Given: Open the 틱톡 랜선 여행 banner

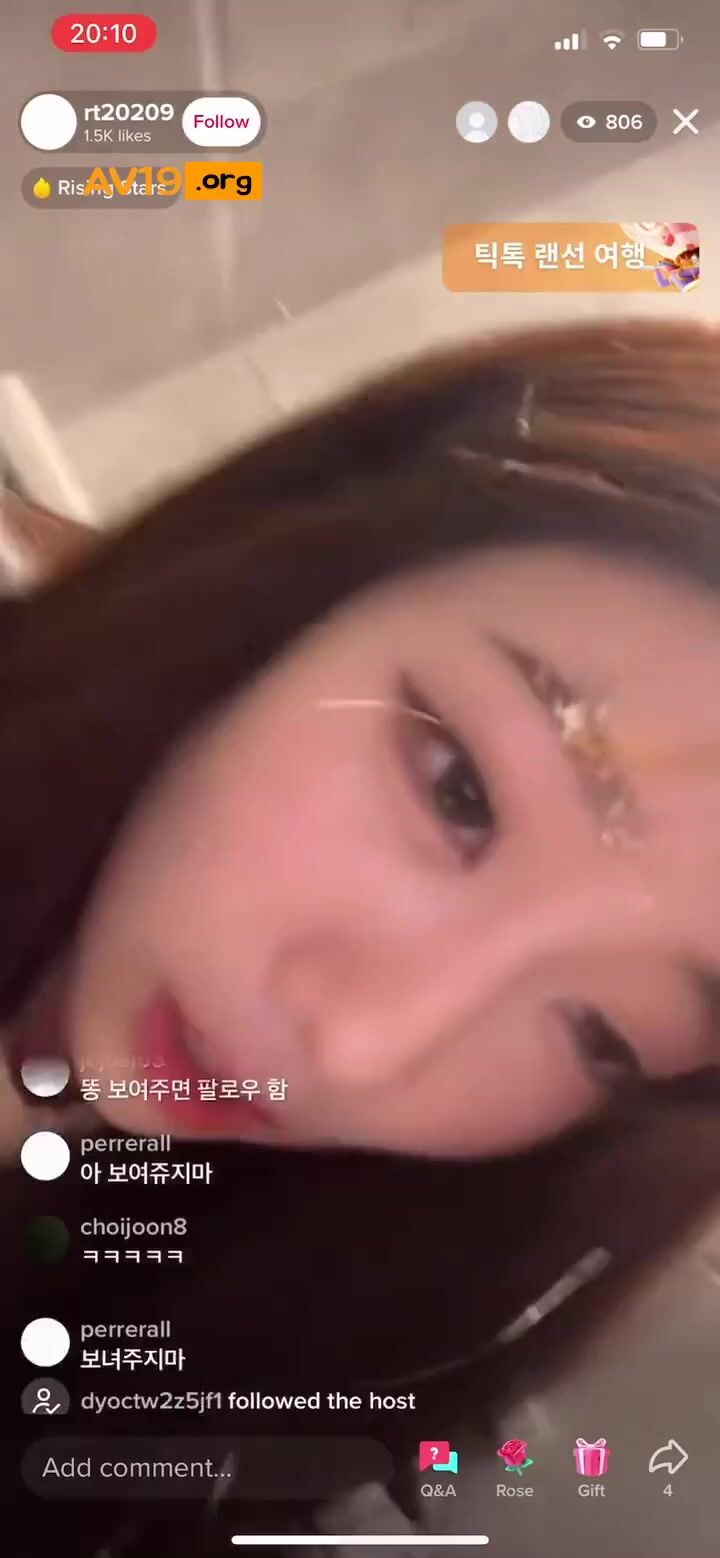Looking at the screenshot, I should click(x=570, y=257).
